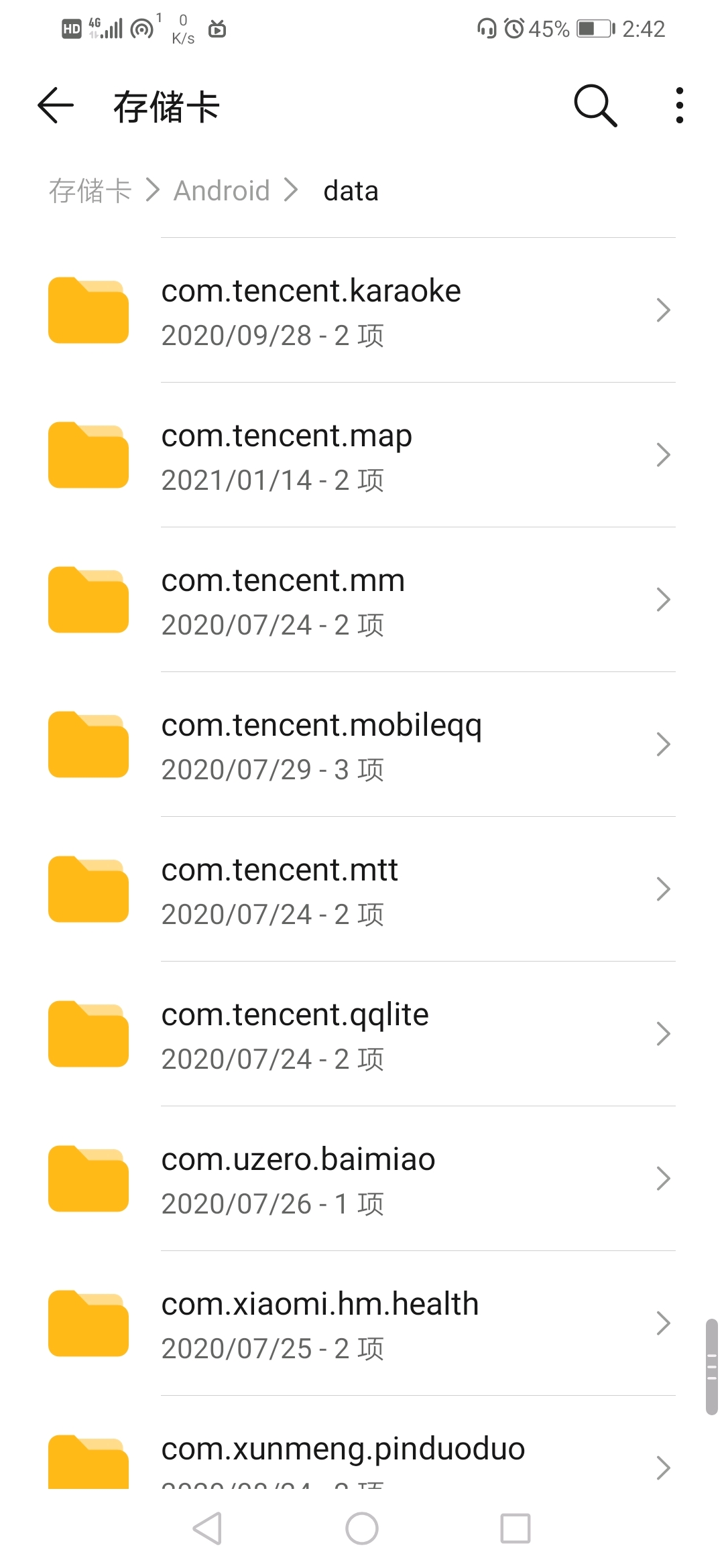Open the com.tencent.mobileqq folder

(362, 745)
